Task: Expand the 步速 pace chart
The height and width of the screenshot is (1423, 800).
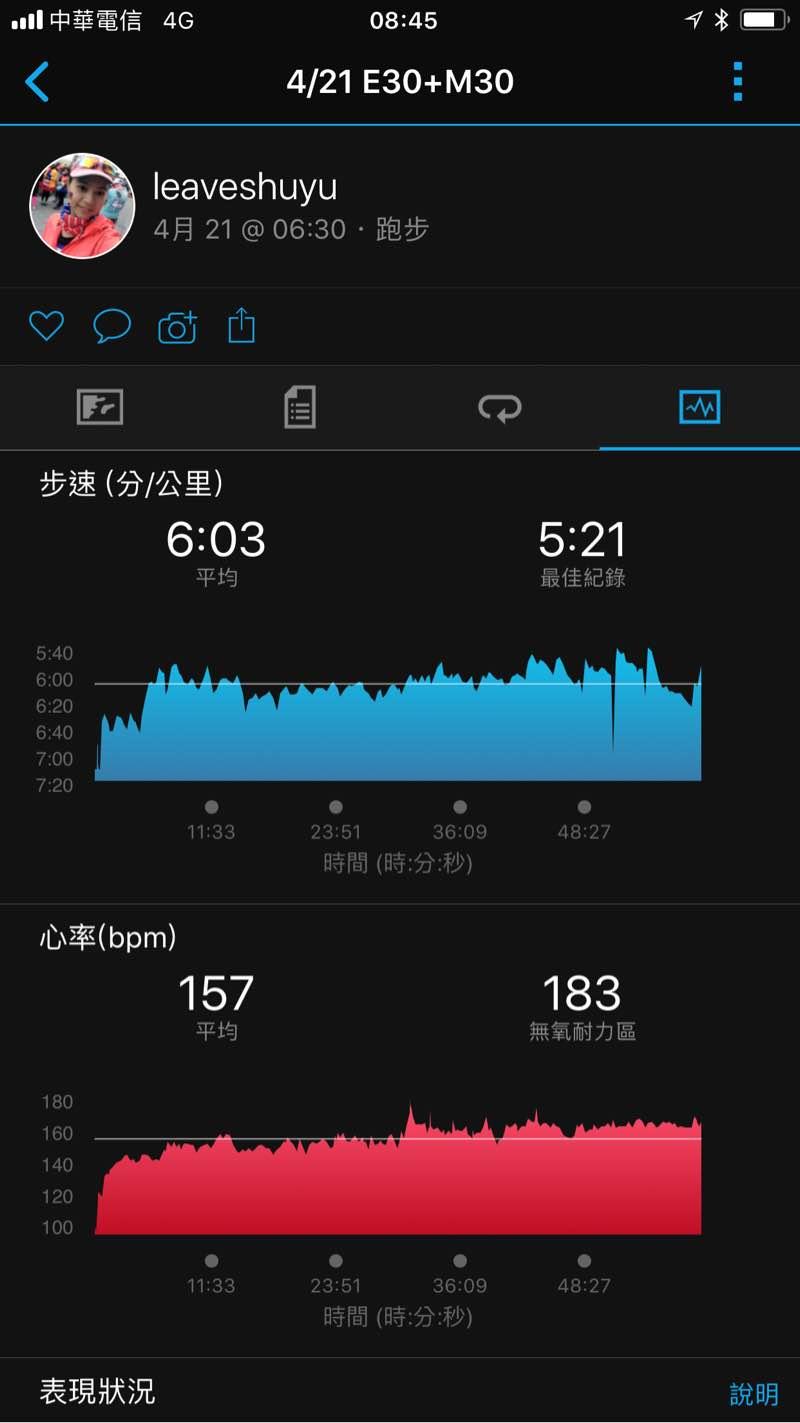Action: (x=398, y=715)
